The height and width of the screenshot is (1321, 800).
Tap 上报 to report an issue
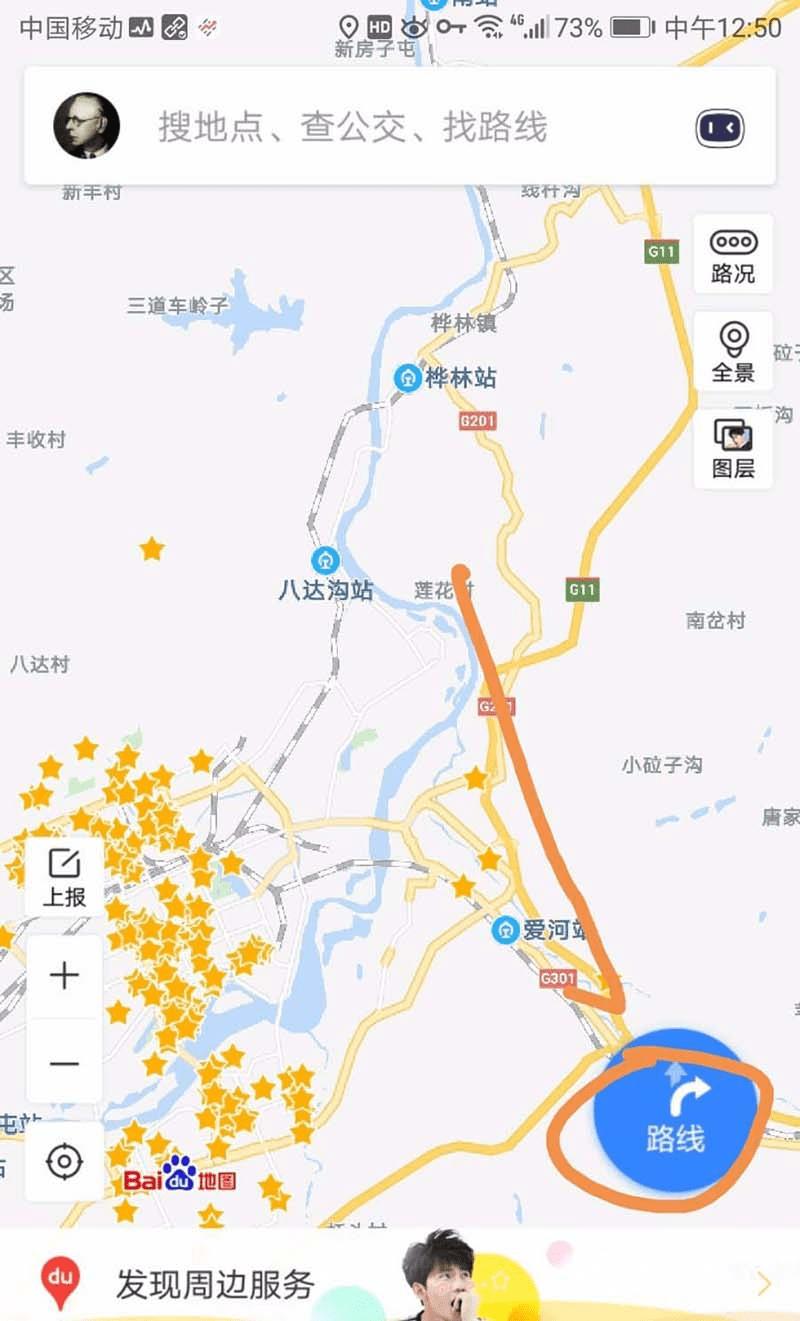[x=64, y=876]
